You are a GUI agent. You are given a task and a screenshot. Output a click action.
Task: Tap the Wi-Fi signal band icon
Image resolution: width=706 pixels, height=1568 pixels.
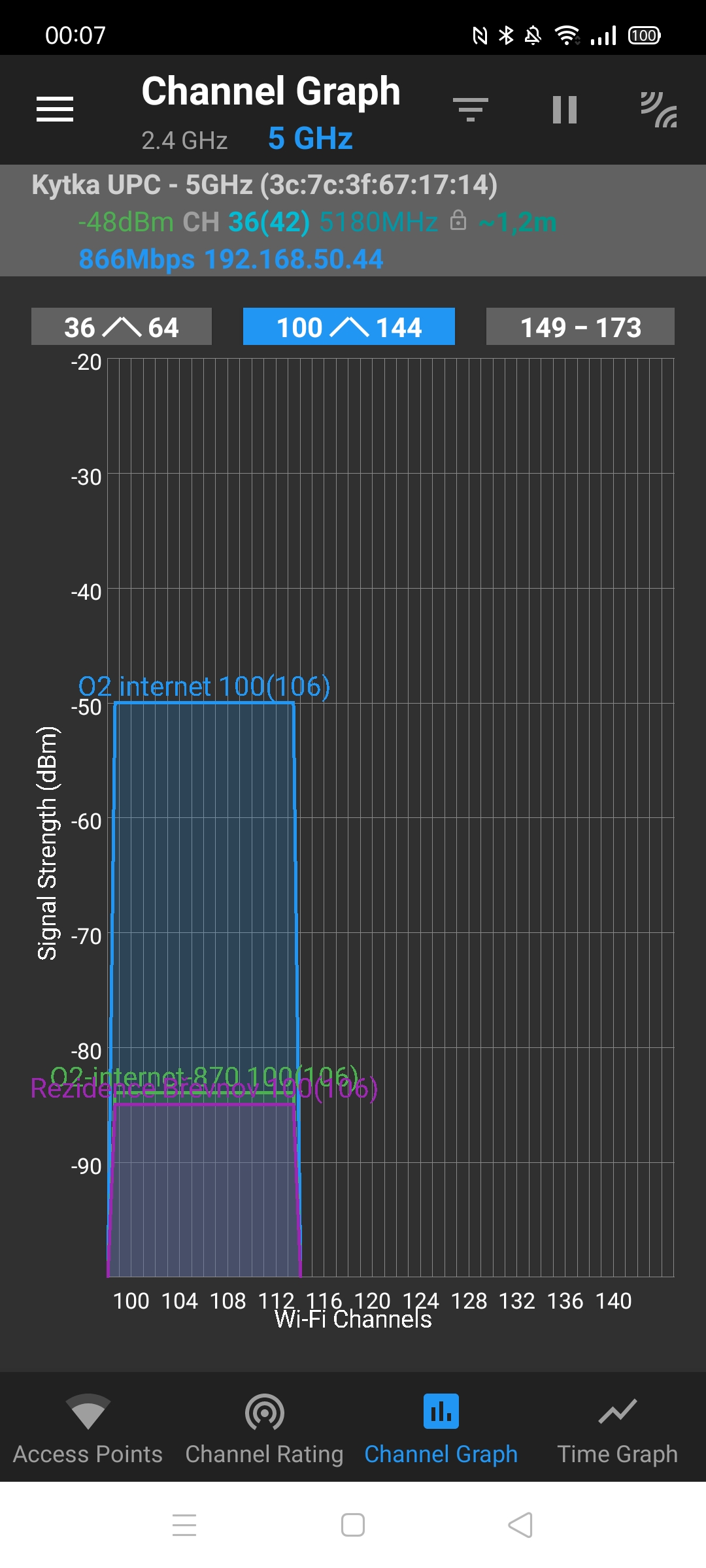[x=659, y=109]
